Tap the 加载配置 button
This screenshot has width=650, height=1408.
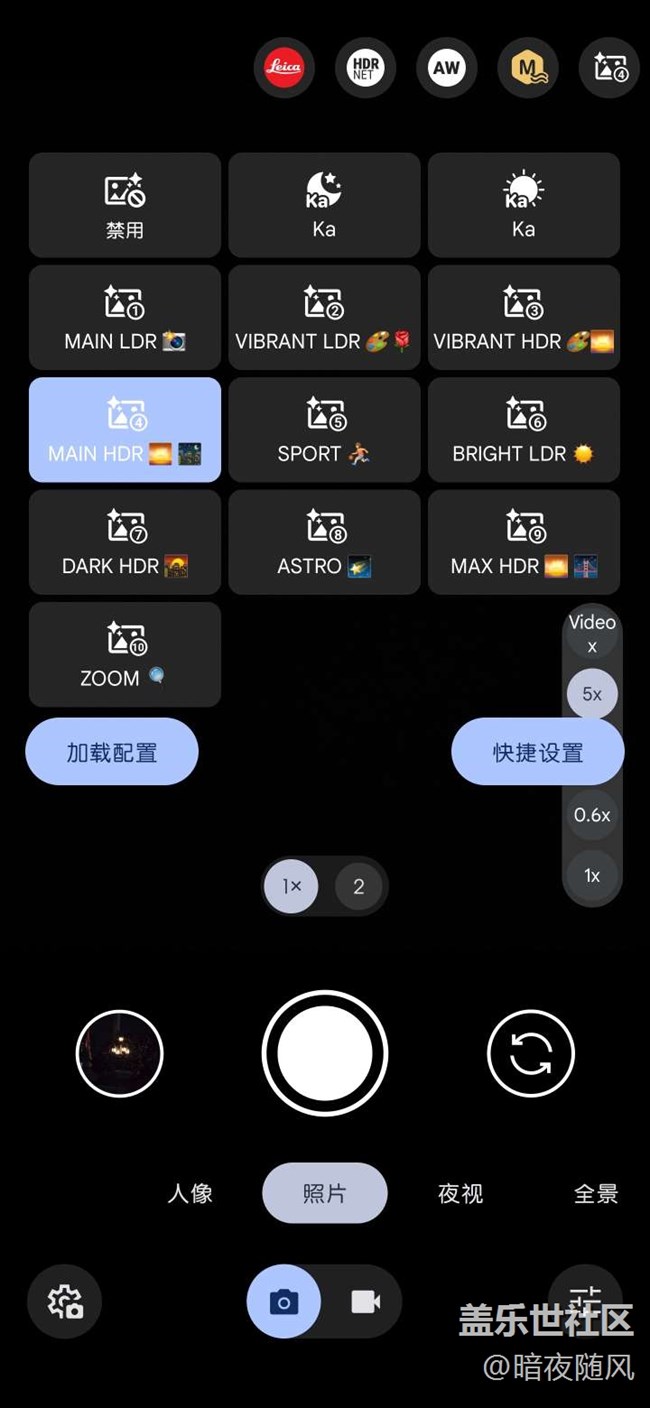112,752
